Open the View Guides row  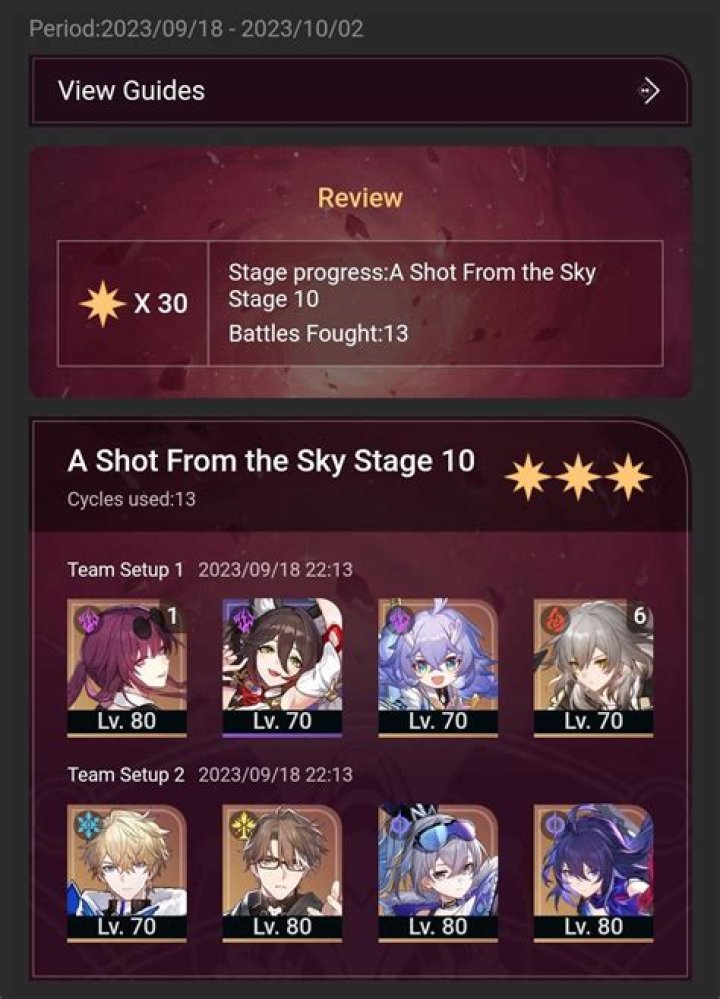(x=358, y=91)
